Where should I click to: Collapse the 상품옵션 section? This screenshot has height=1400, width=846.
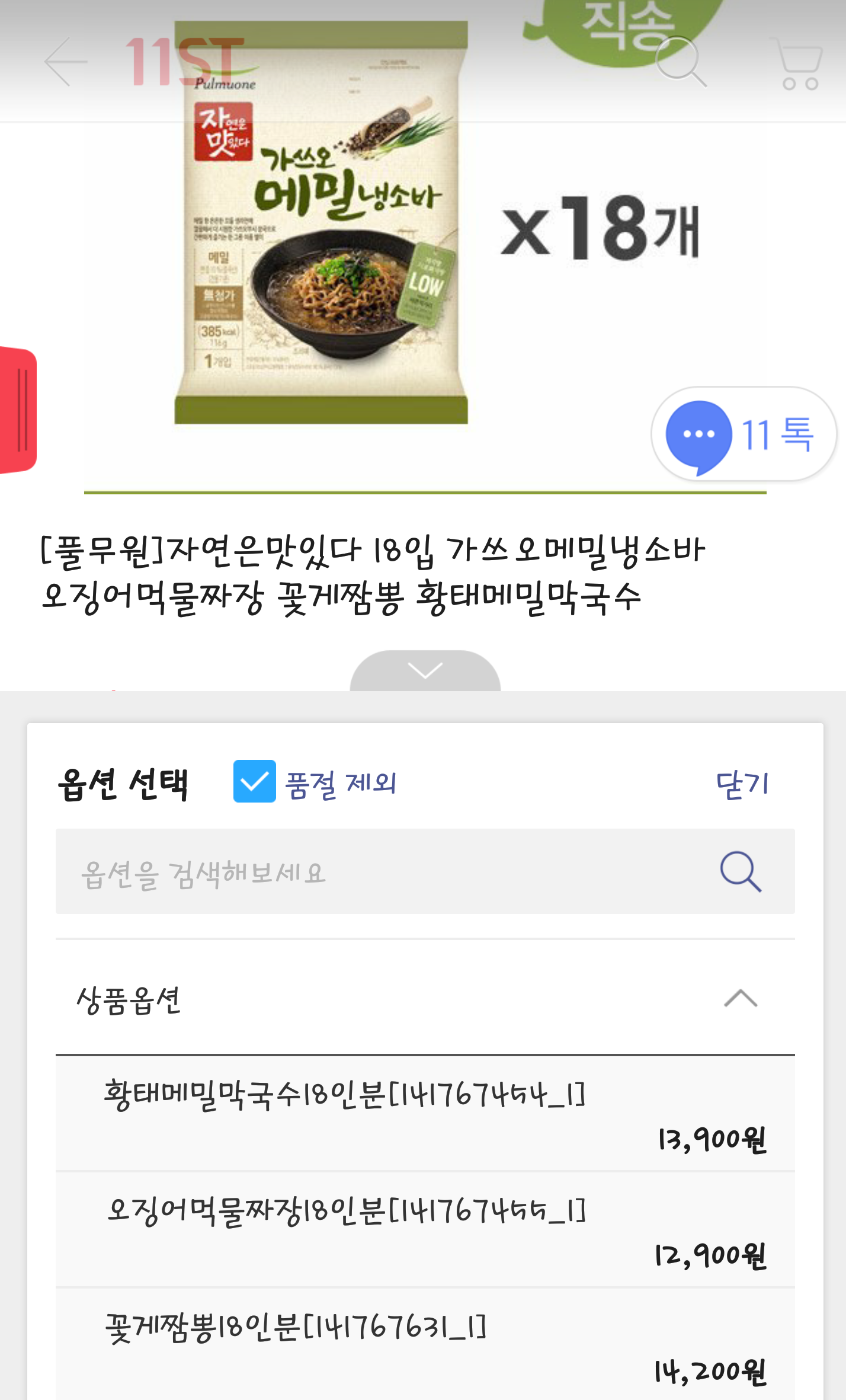[740, 999]
